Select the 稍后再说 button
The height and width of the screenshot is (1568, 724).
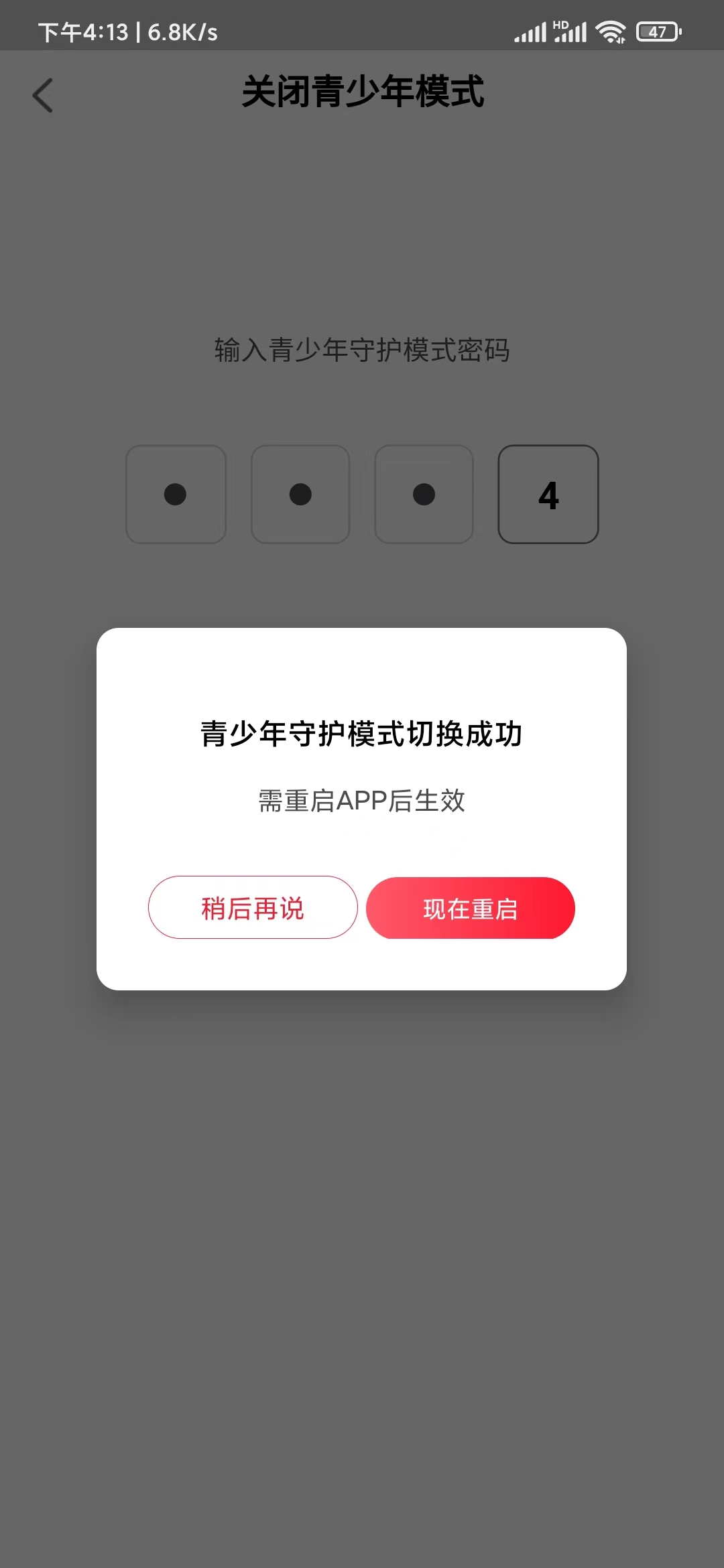[253, 907]
